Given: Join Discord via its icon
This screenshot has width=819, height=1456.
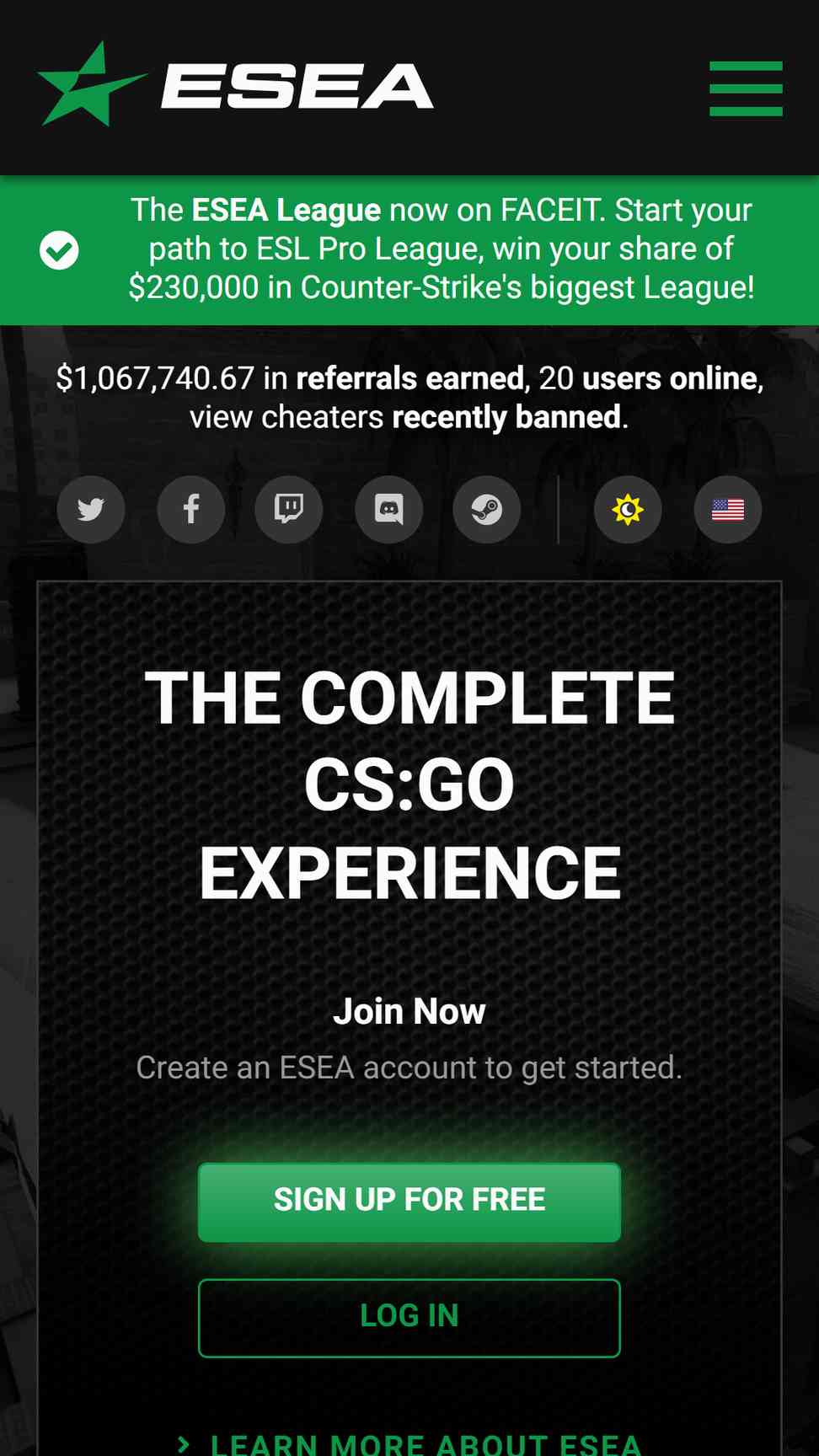Looking at the screenshot, I should [x=388, y=509].
